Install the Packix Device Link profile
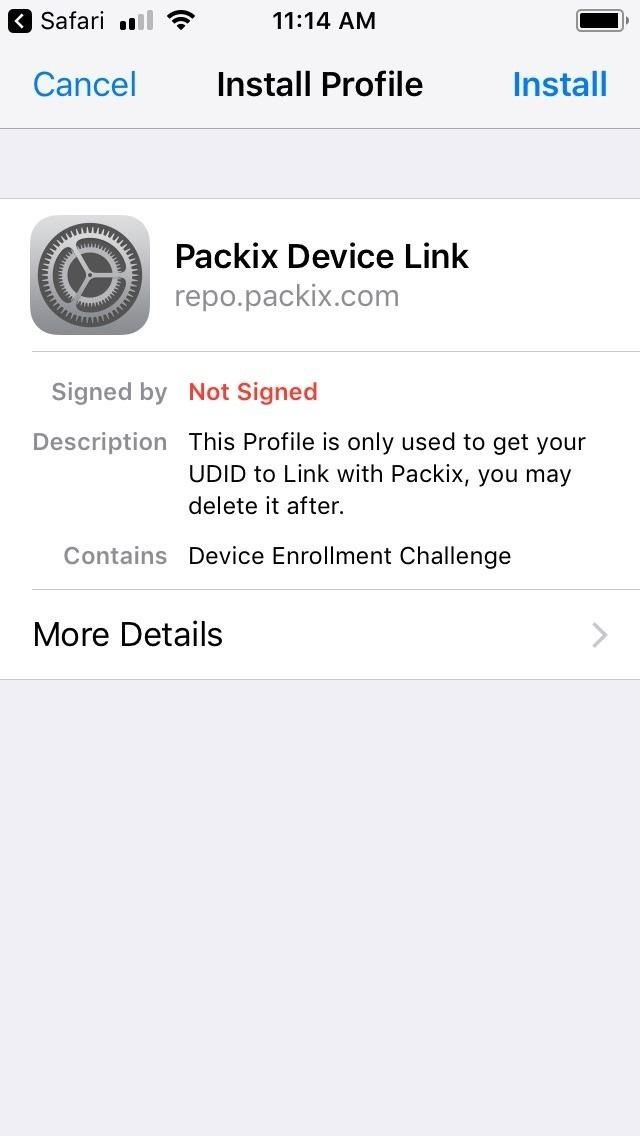This screenshot has width=640, height=1136. click(559, 84)
